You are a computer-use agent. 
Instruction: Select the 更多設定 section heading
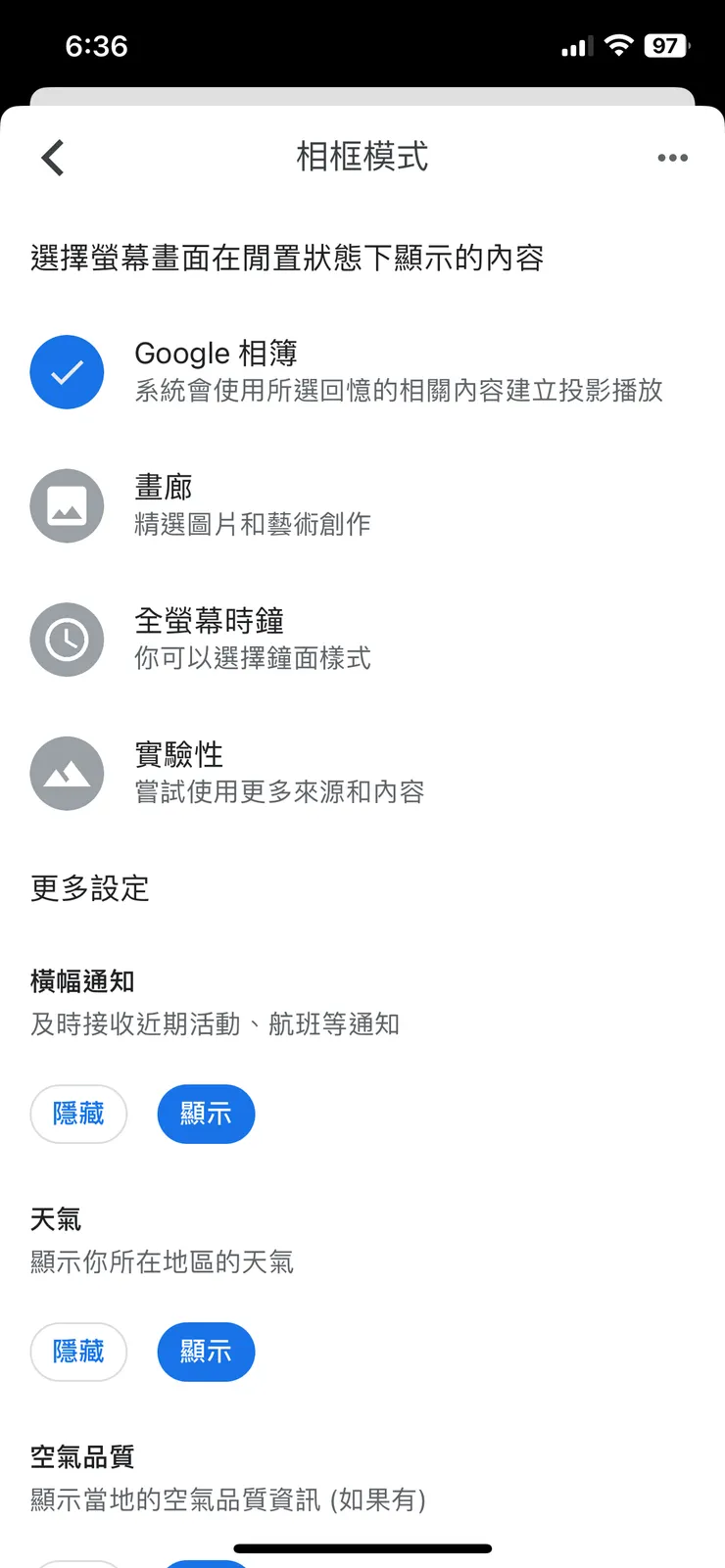(90, 889)
